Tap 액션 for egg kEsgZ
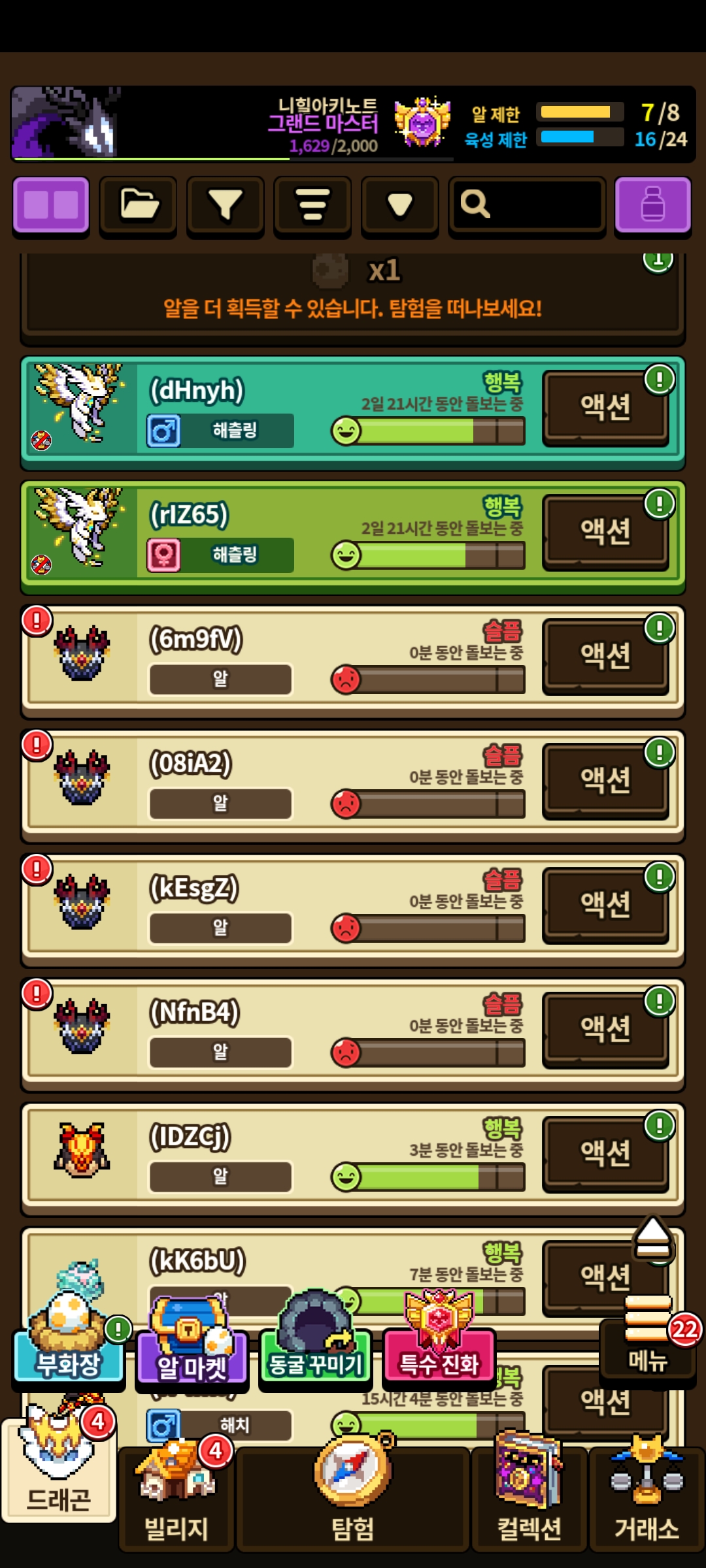Image resolution: width=706 pixels, height=1568 pixels. (x=605, y=904)
